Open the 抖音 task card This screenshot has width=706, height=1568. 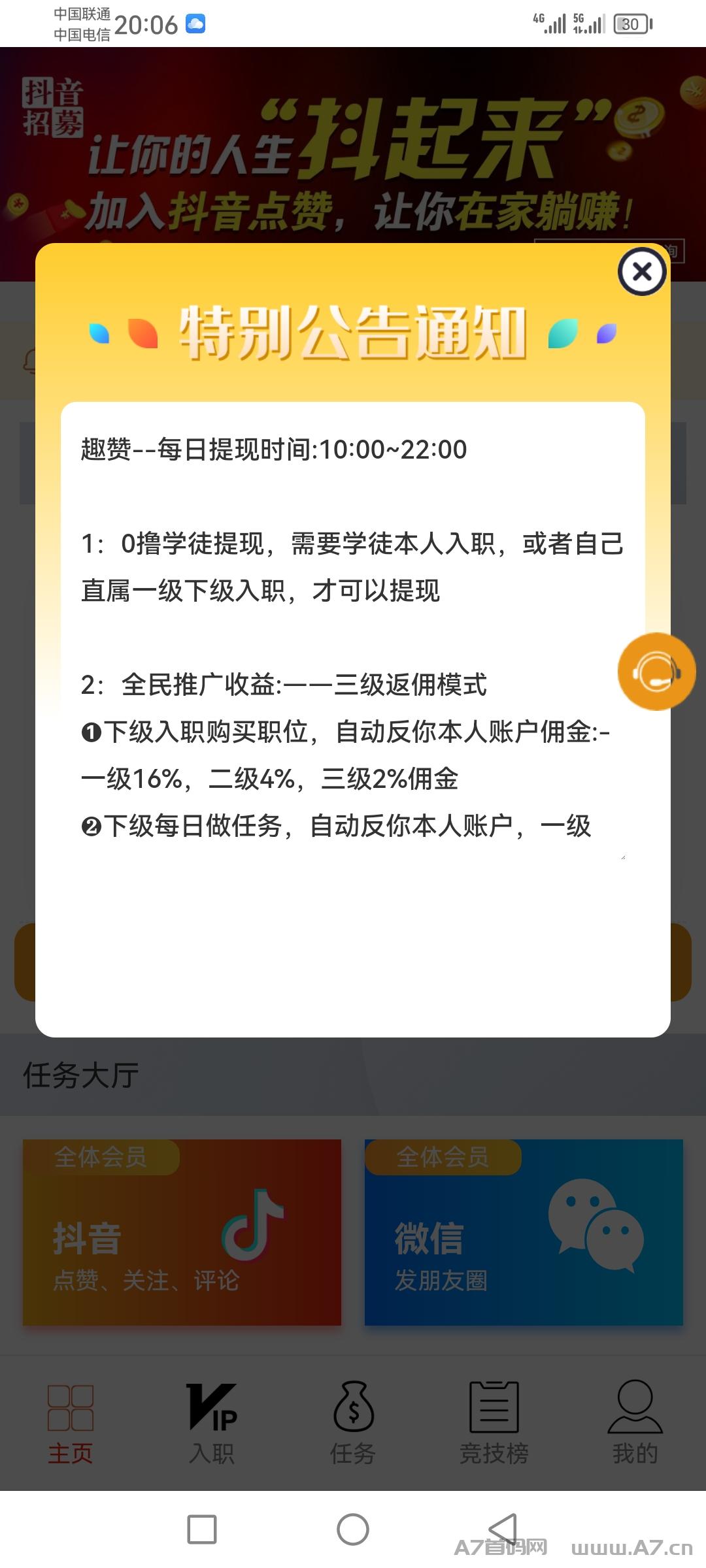pyautogui.click(x=182, y=1232)
